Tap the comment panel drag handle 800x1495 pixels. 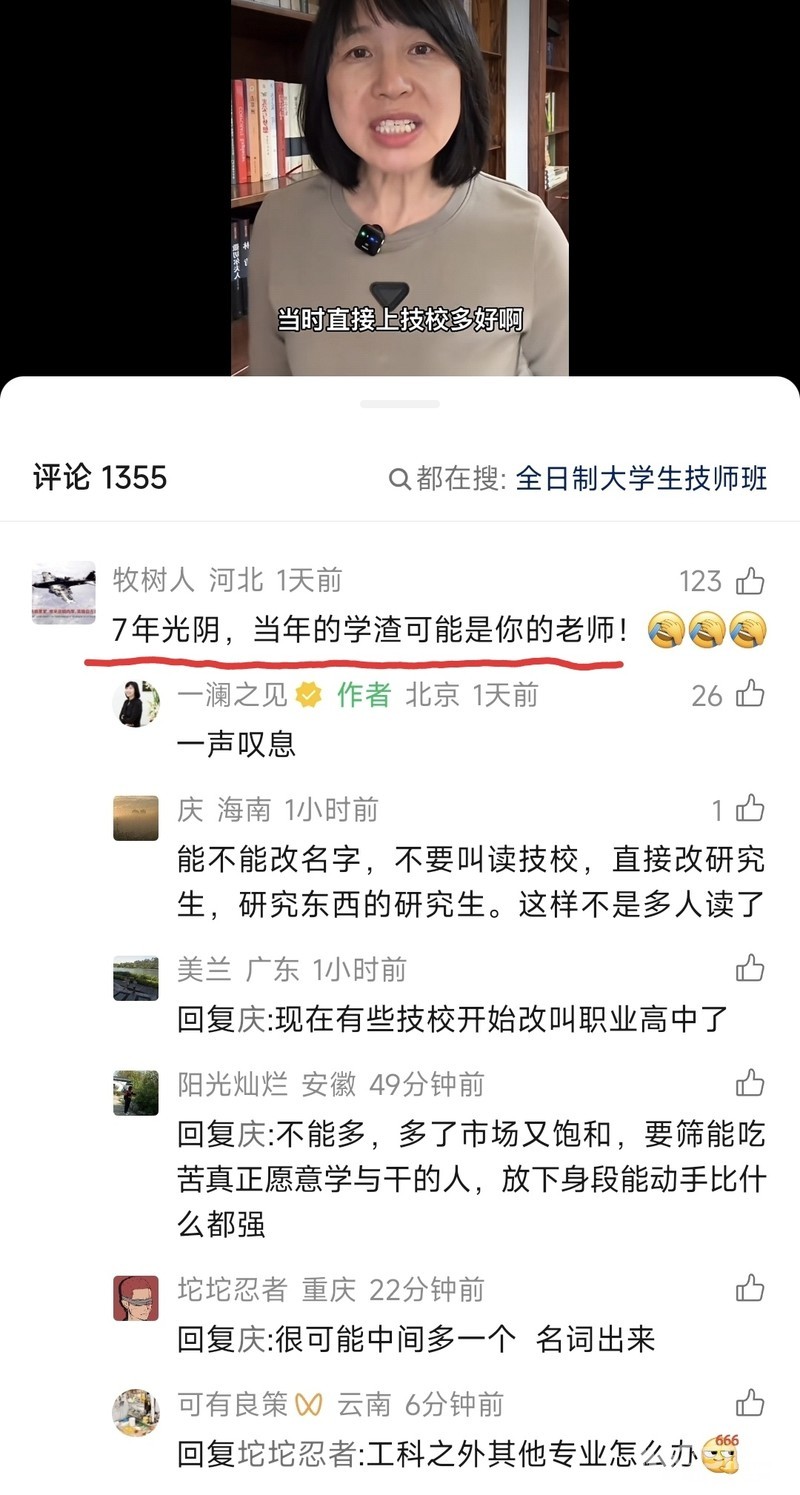[400, 403]
